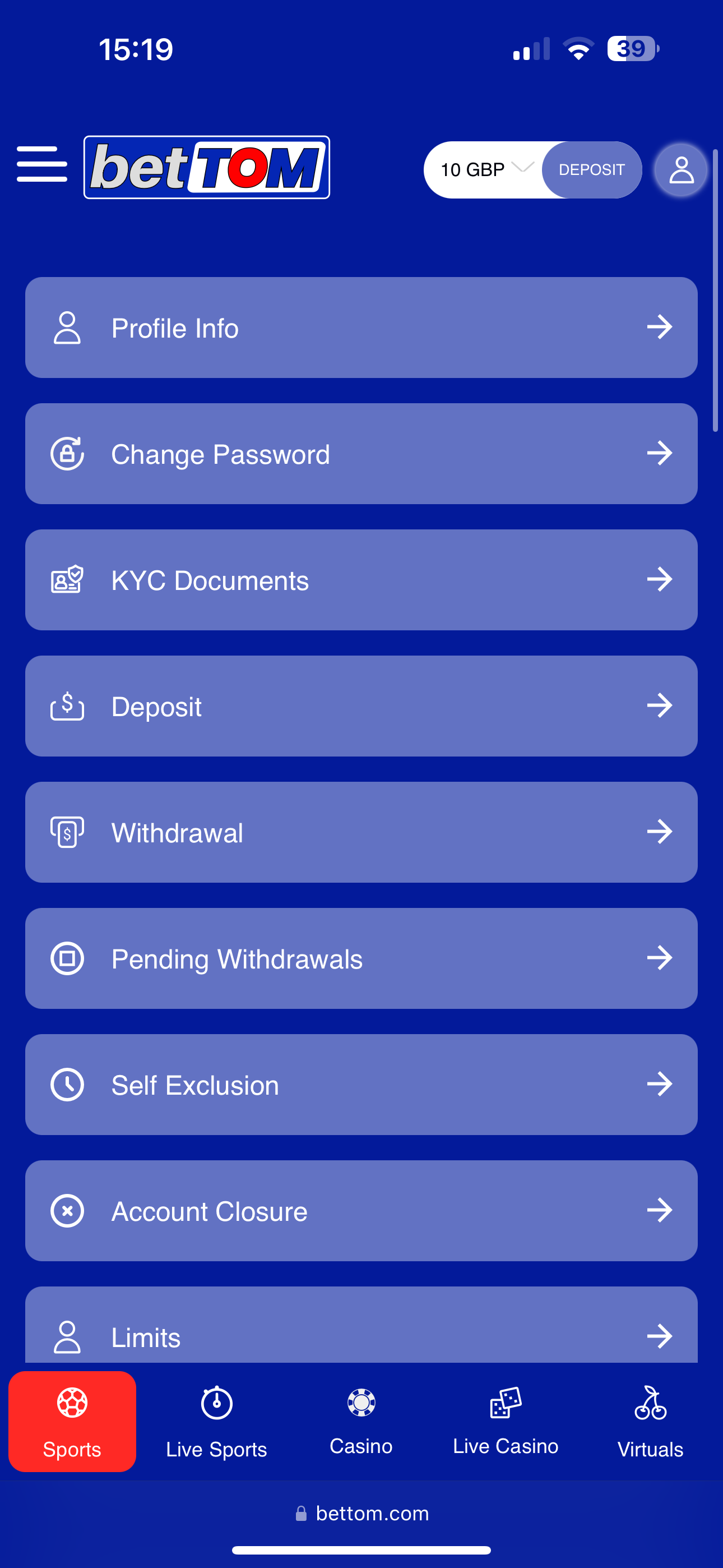
Task: Select the Live Sports stopwatch icon
Action: click(x=216, y=1403)
